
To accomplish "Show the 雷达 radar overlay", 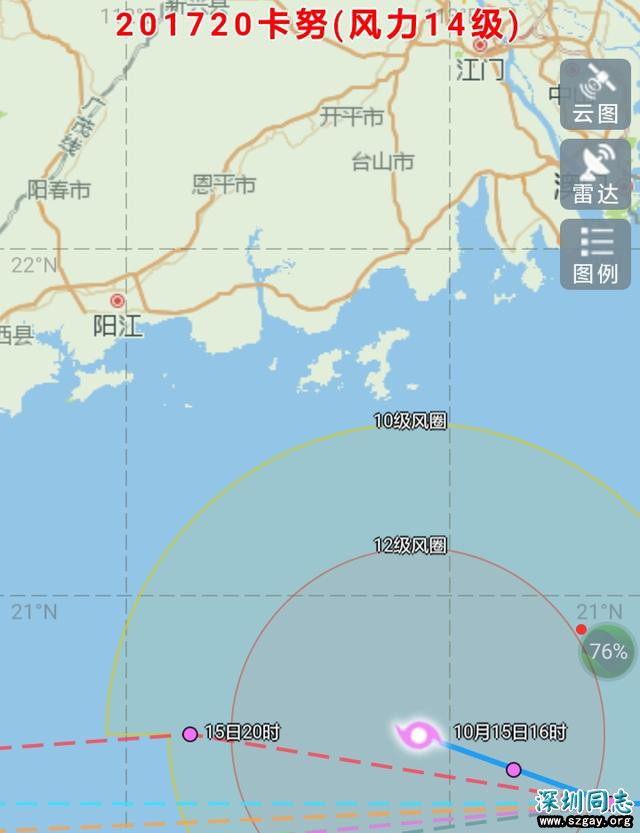I will point(596,174).
